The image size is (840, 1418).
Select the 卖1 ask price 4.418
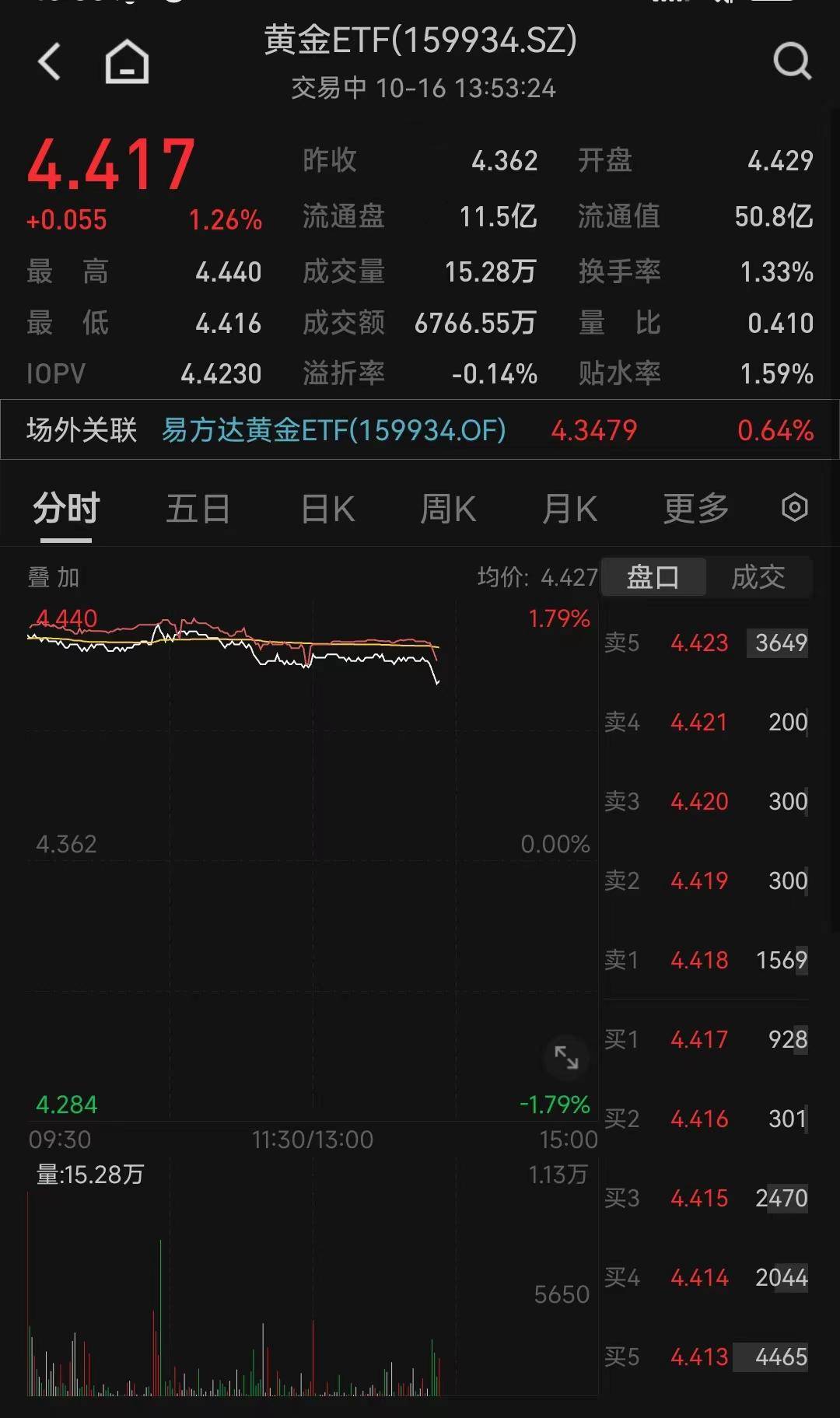698,961
